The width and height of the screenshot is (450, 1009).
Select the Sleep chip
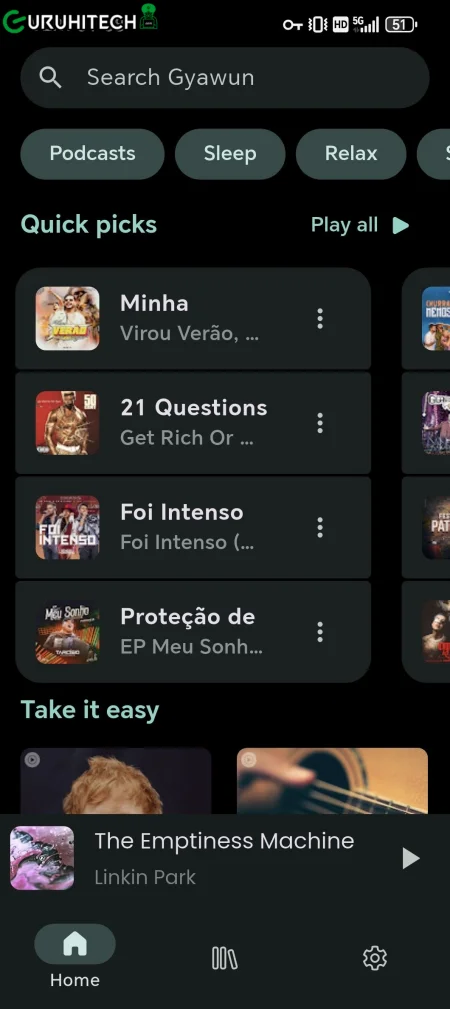click(230, 154)
